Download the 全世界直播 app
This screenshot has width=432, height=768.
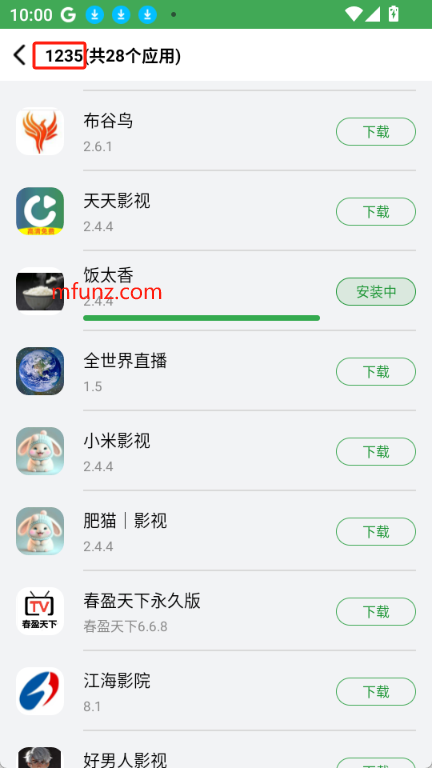click(376, 372)
